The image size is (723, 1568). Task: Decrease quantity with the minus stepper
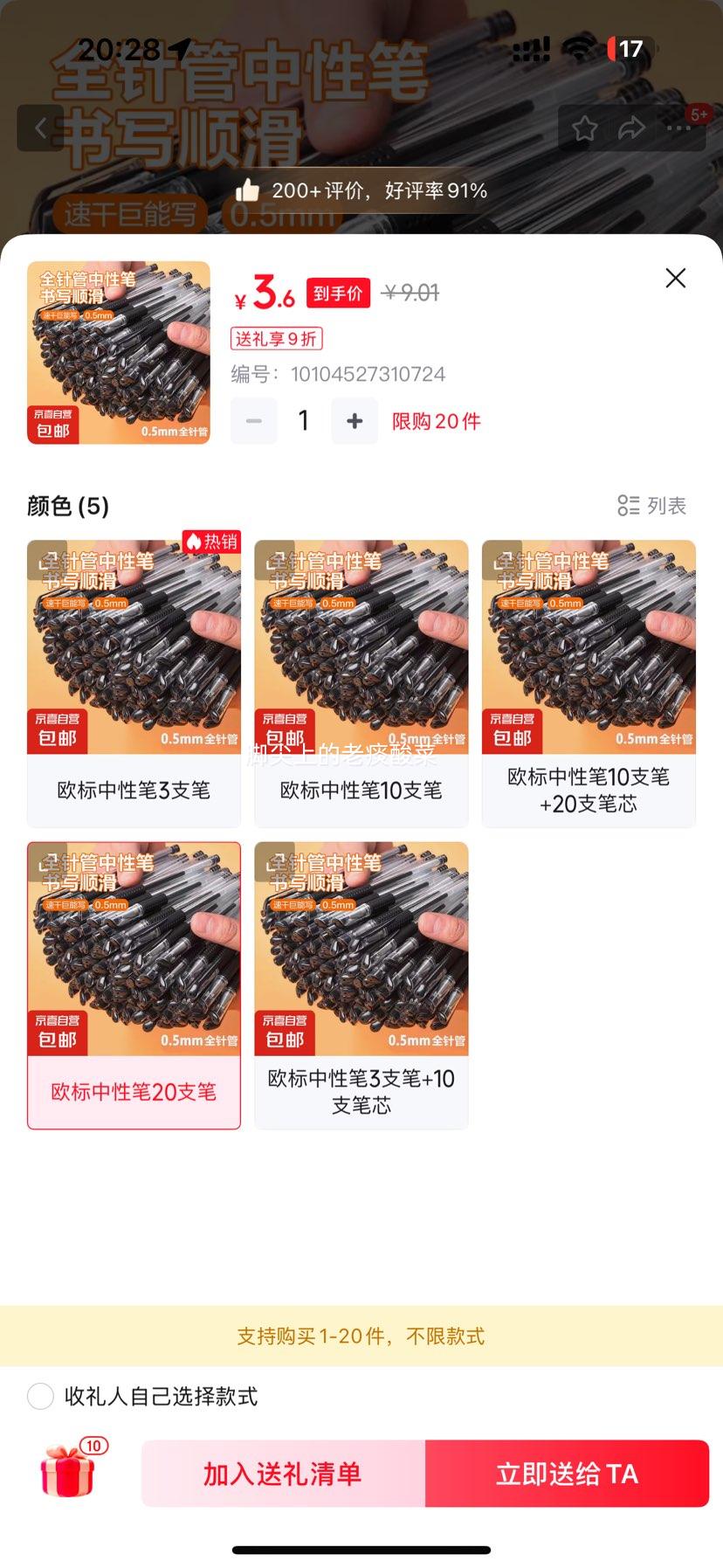coord(254,420)
